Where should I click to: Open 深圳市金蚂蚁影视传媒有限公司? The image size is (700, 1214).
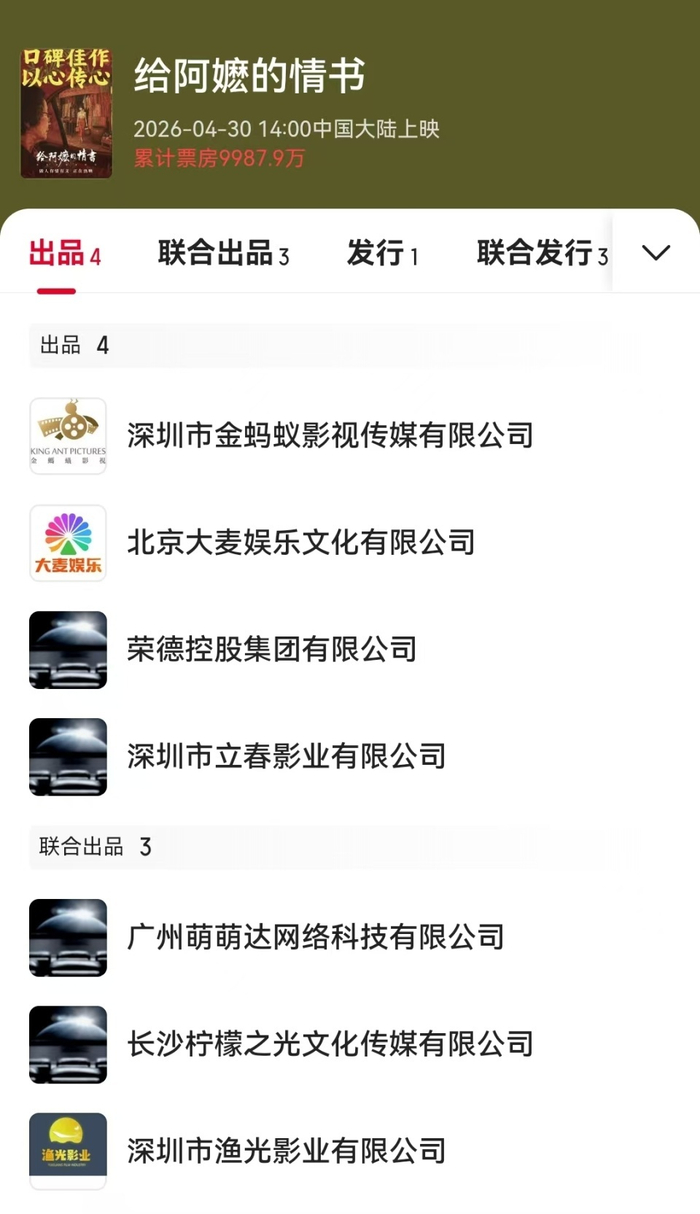click(x=350, y=435)
